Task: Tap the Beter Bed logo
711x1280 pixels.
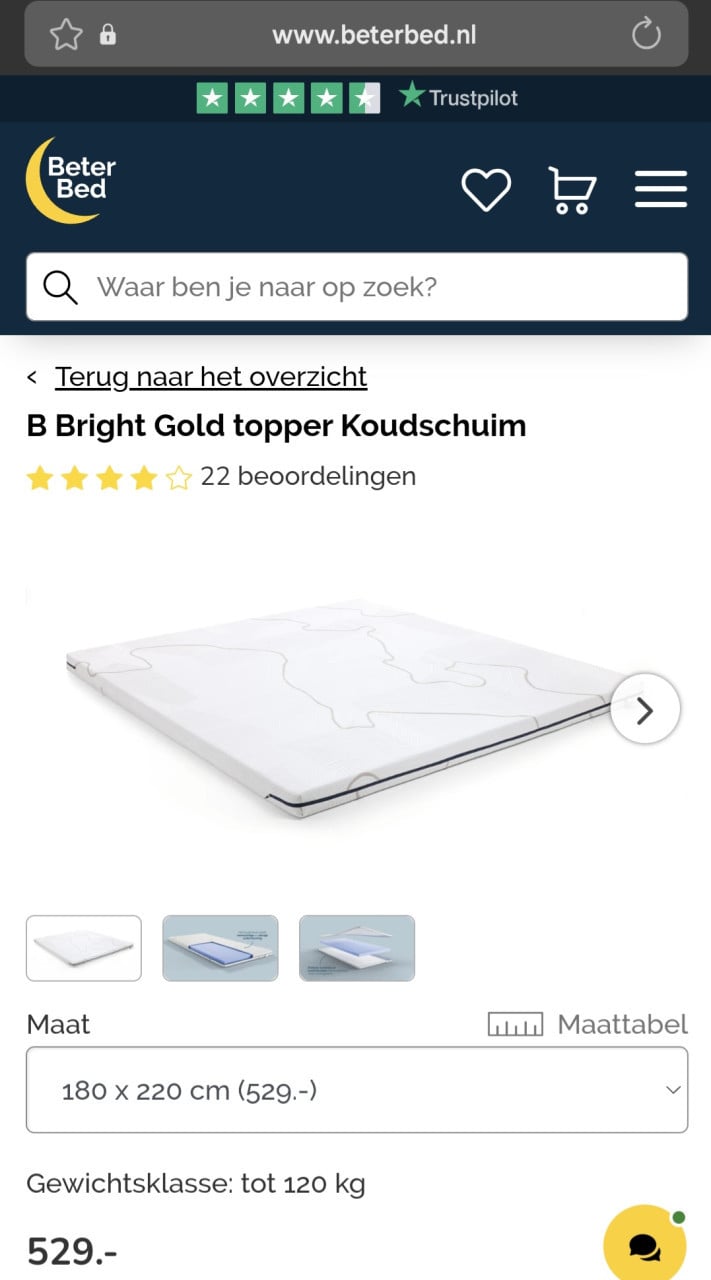Action: point(72,180)
